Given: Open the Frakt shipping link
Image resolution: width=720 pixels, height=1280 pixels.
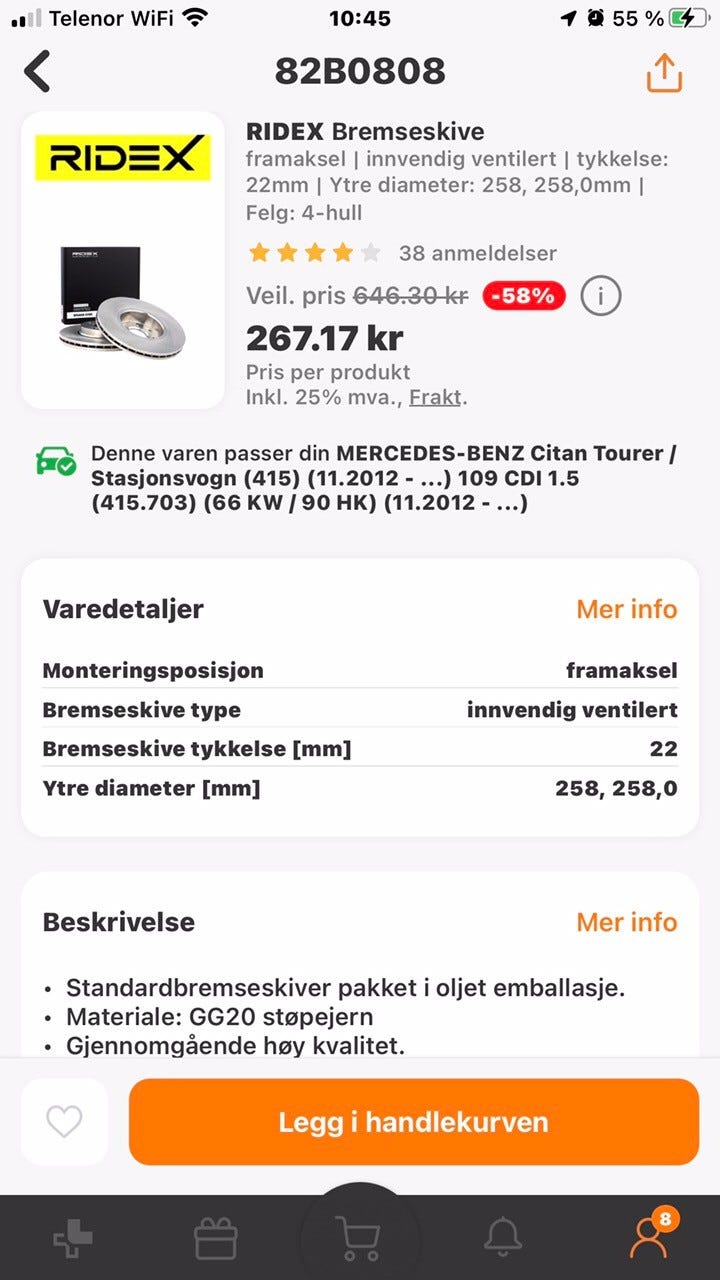Looking at the screenshot, I should pyautogui.click(x=434, y=397).
